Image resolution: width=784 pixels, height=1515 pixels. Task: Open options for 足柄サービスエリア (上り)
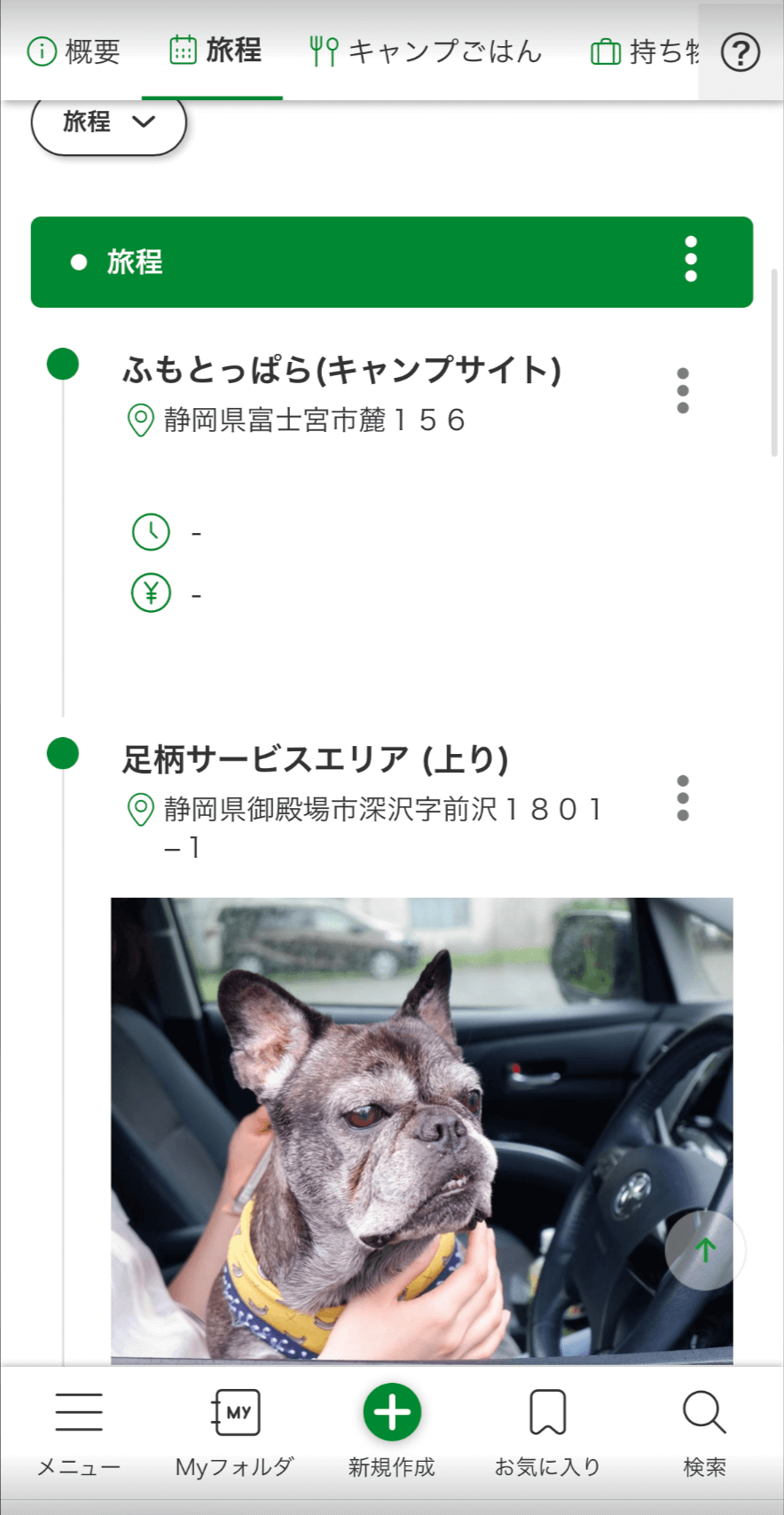point(682,798)
